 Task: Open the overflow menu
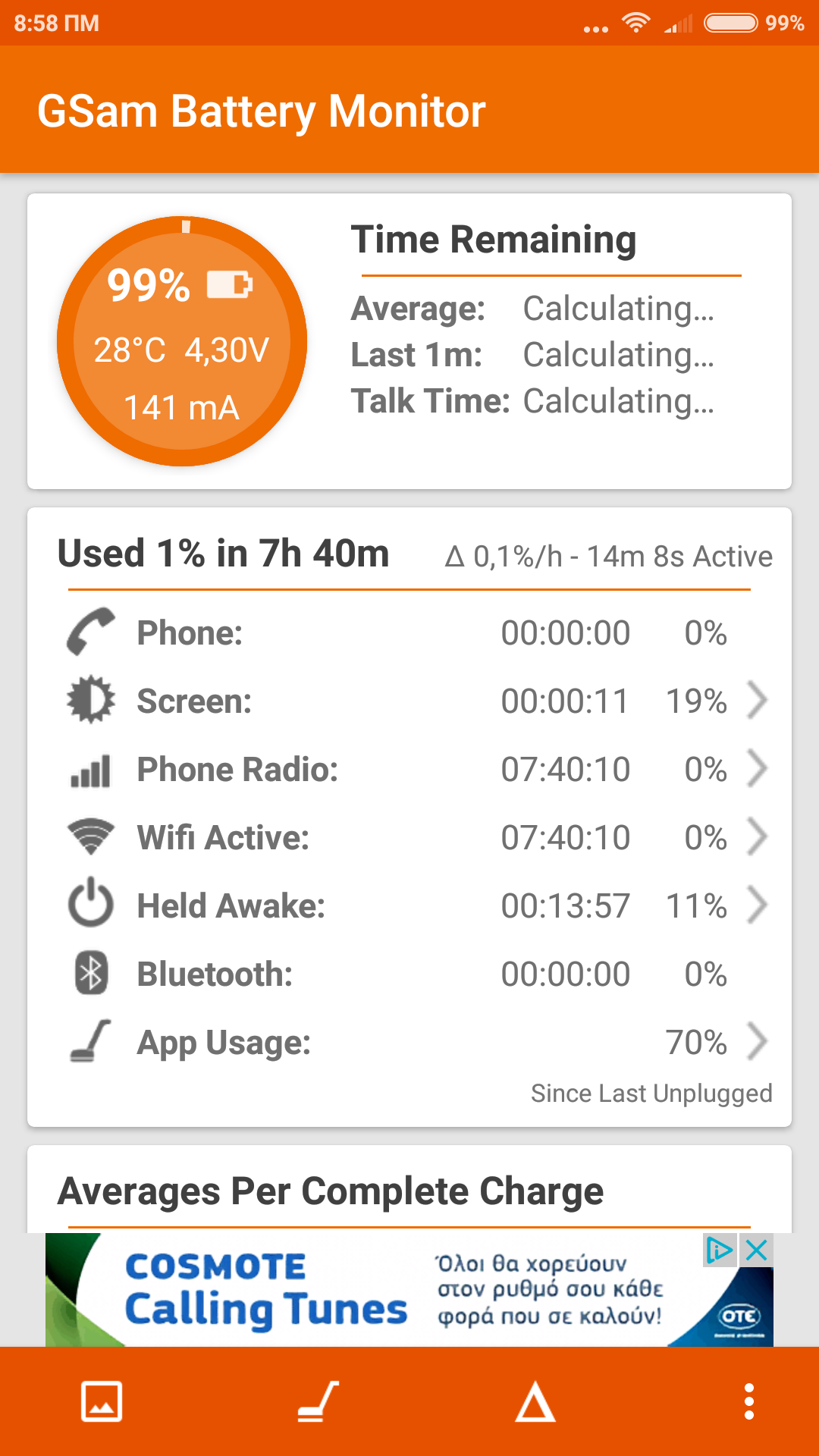pos(748,1401)
